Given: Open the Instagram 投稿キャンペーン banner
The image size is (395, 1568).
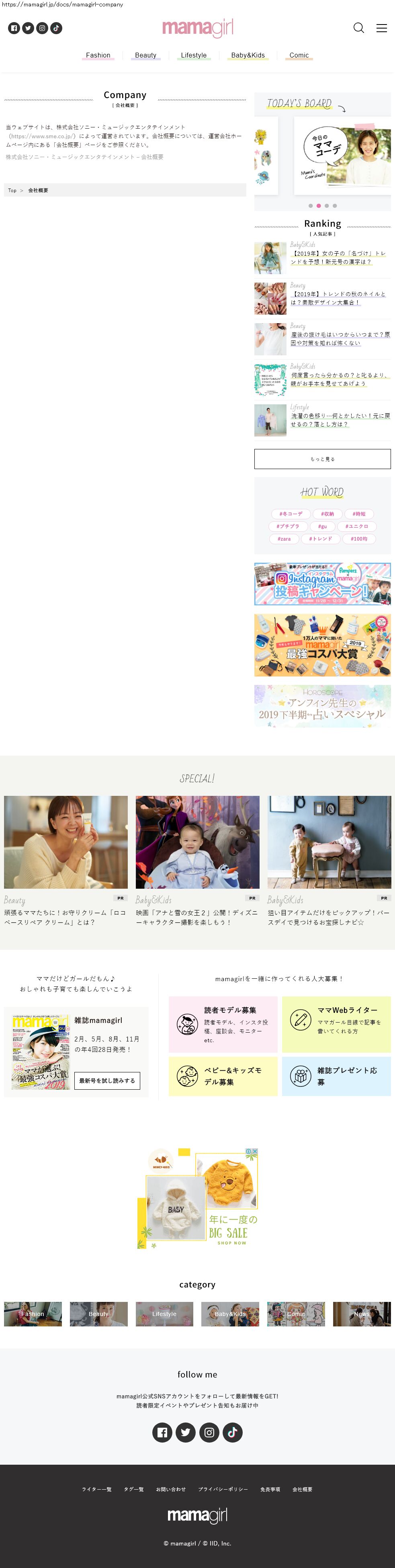Looking at the screenshot, I should 322,584.
